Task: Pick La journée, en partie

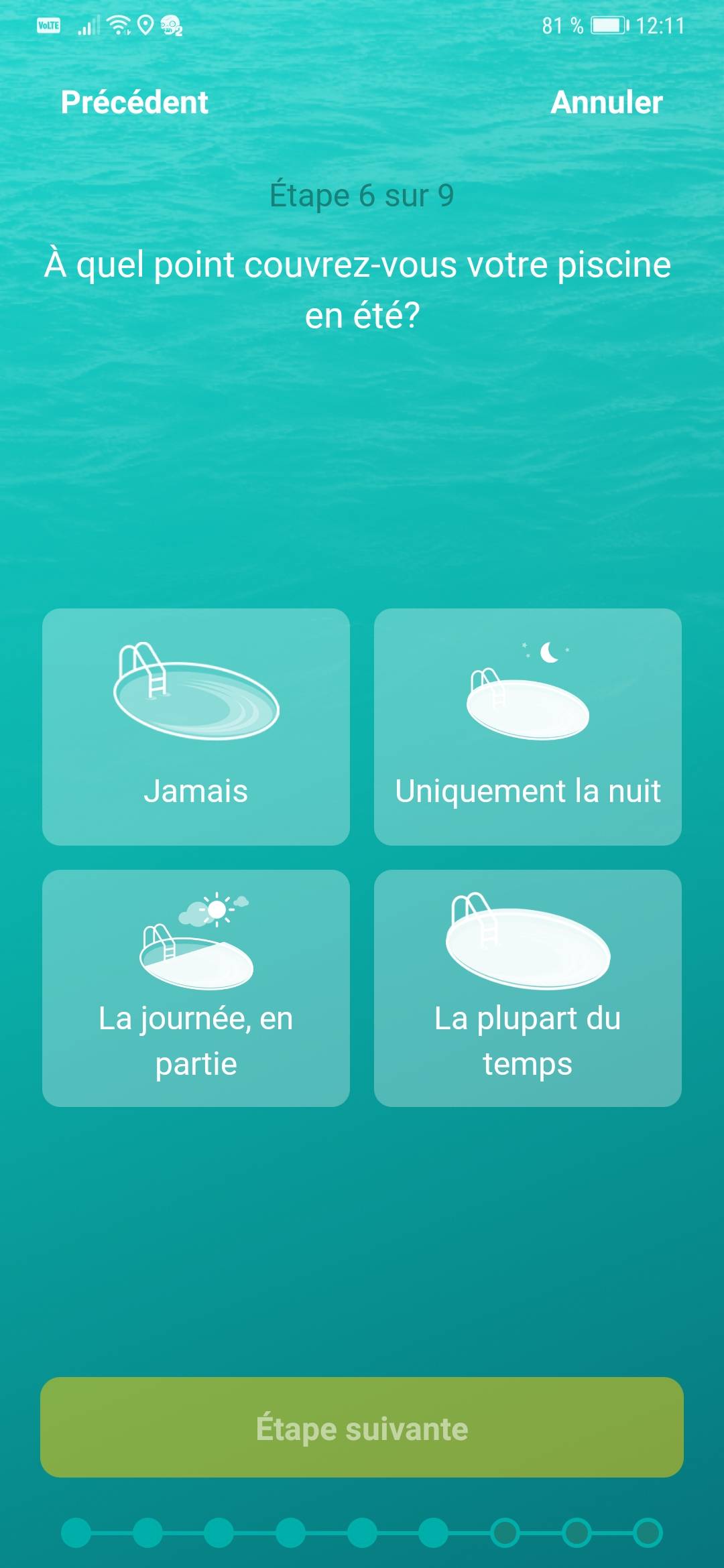Action: [x=196, y=988]
